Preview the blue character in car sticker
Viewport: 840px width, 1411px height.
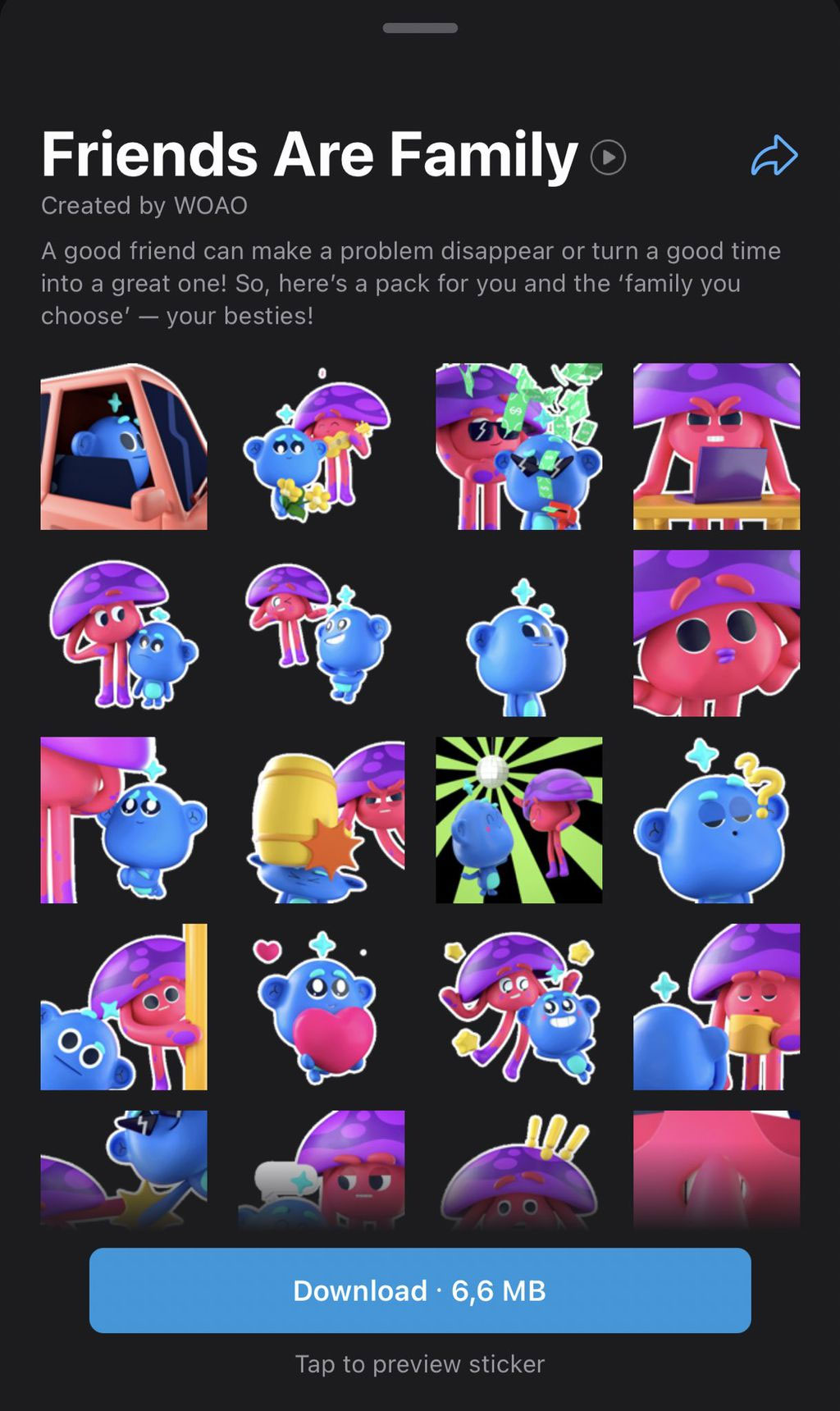(x=124, y=446)
